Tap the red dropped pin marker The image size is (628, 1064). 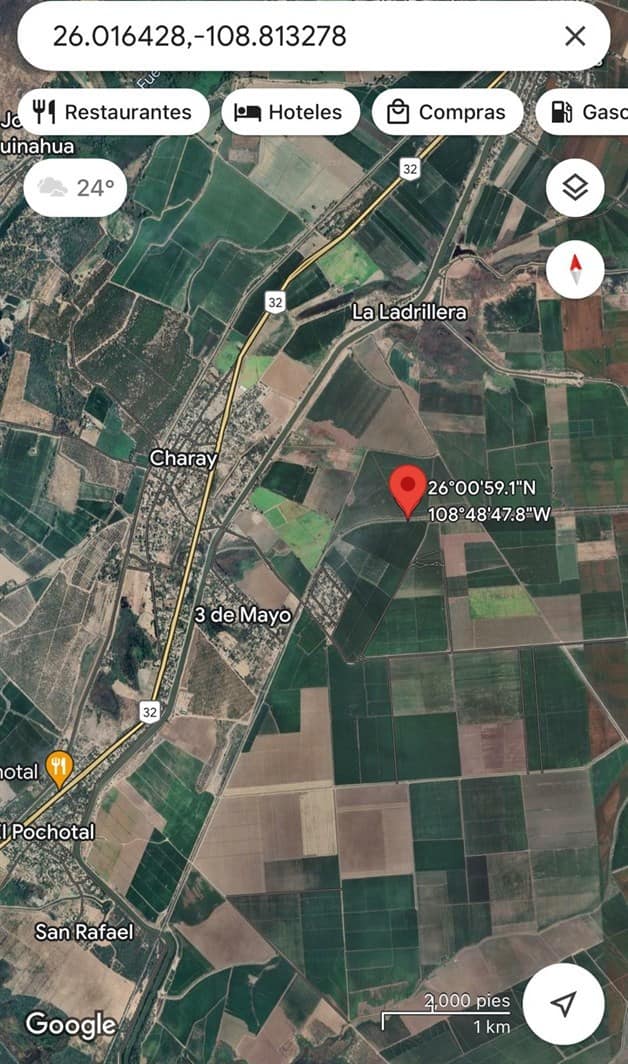coord(408,489)
